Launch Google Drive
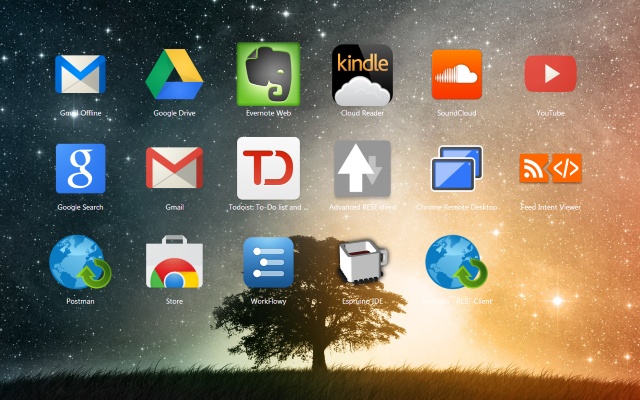This screenshot has height=400, width=640. (x=174, y=74)
